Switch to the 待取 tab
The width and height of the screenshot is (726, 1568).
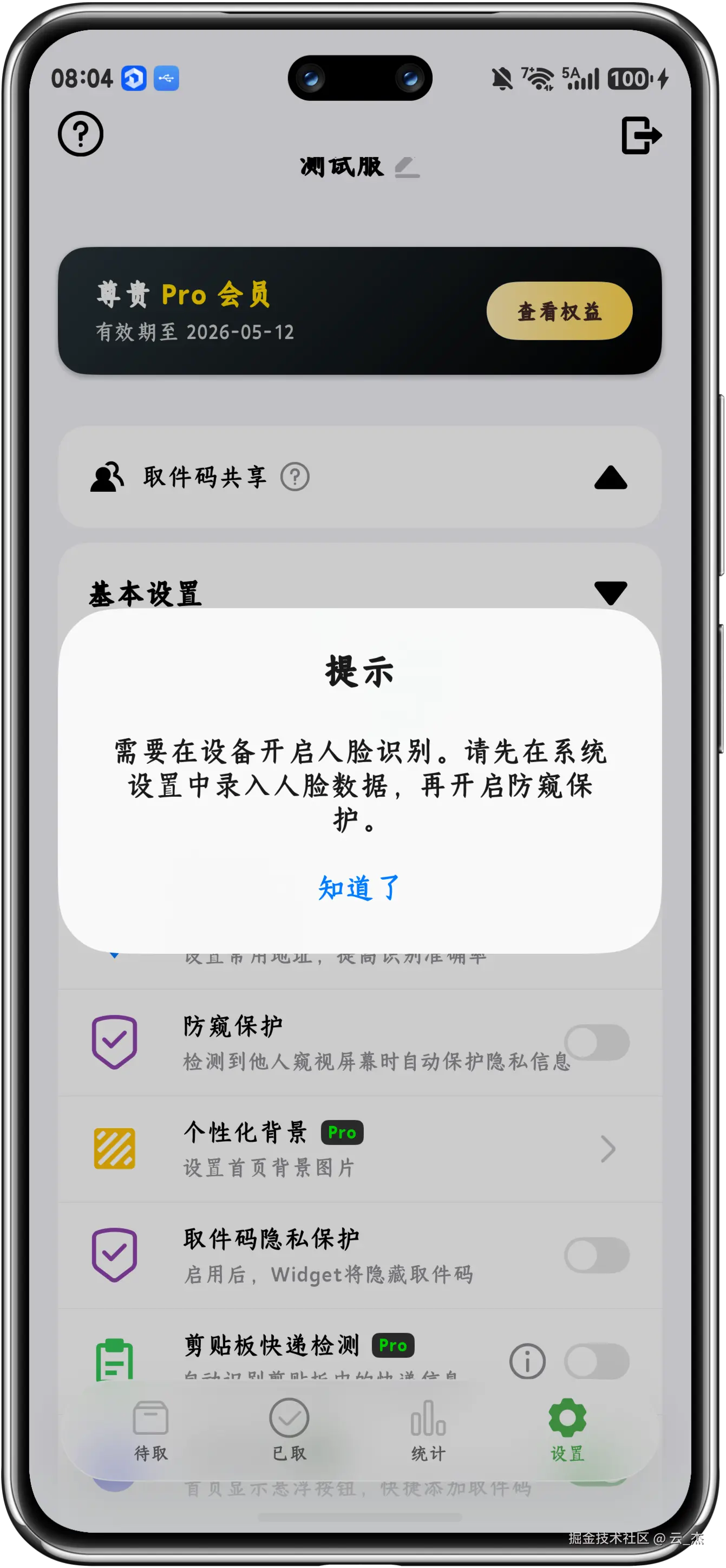pyautogui.click(x=151, y=1430)
